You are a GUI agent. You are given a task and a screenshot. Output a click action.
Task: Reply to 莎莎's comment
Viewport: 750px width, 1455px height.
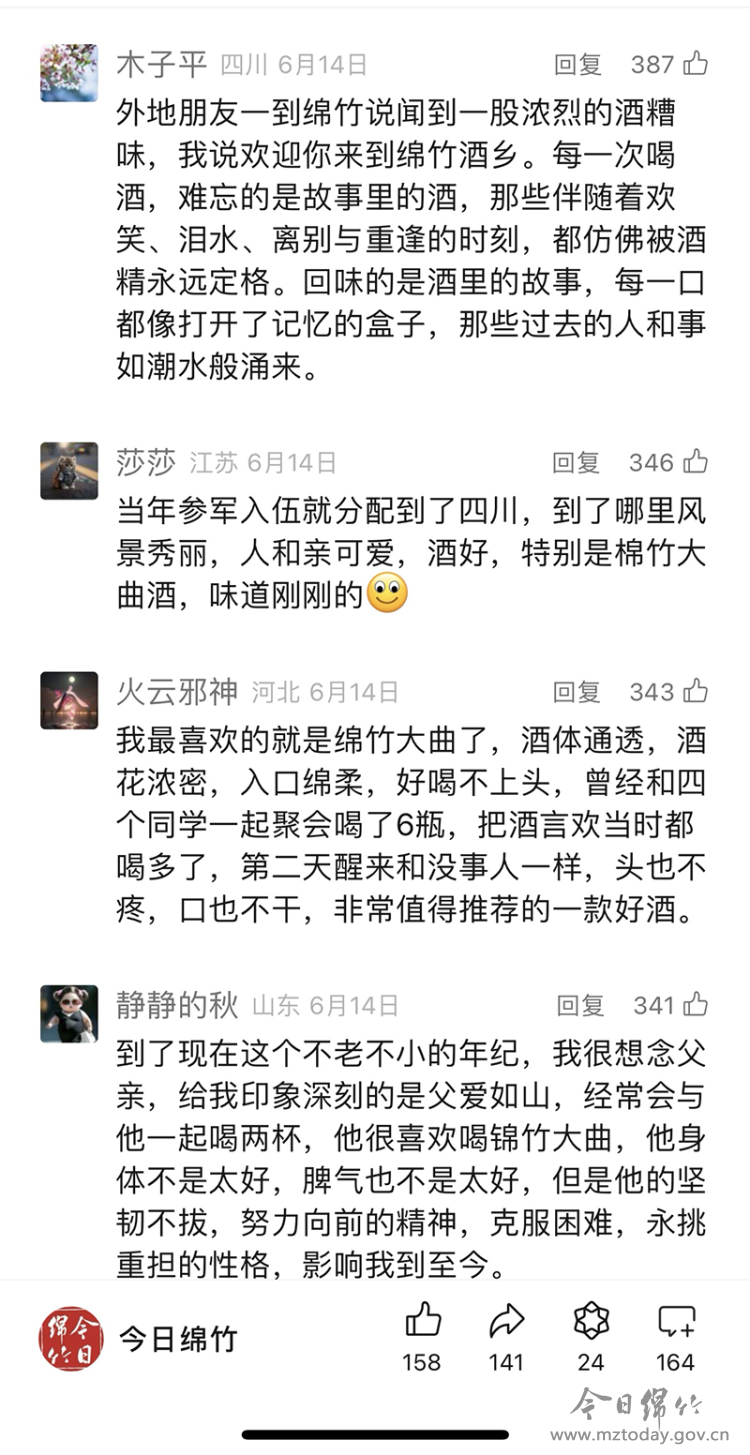pos(576,462)
